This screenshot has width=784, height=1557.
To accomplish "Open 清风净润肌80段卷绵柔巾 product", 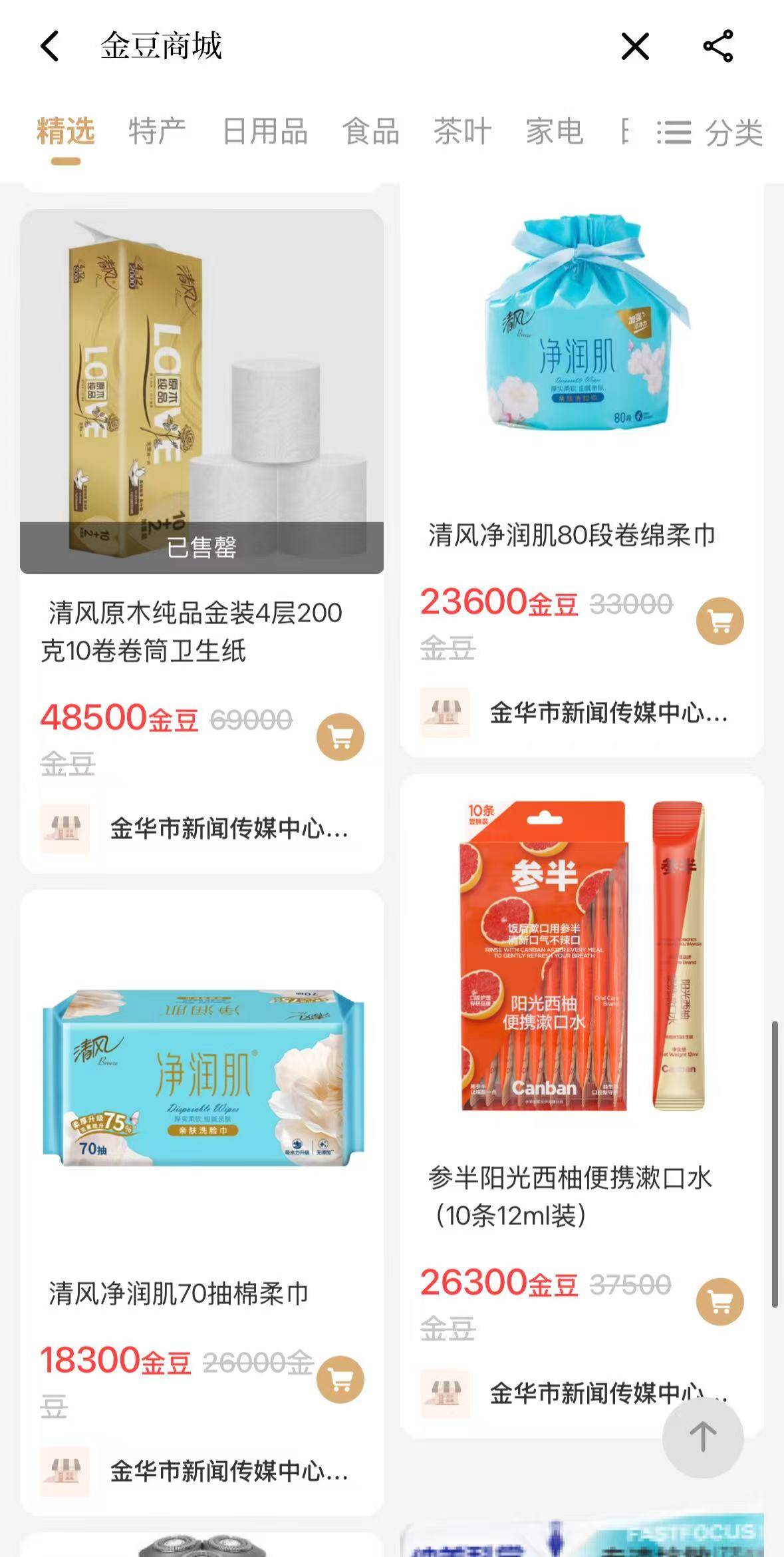I will tap(581, 333).
